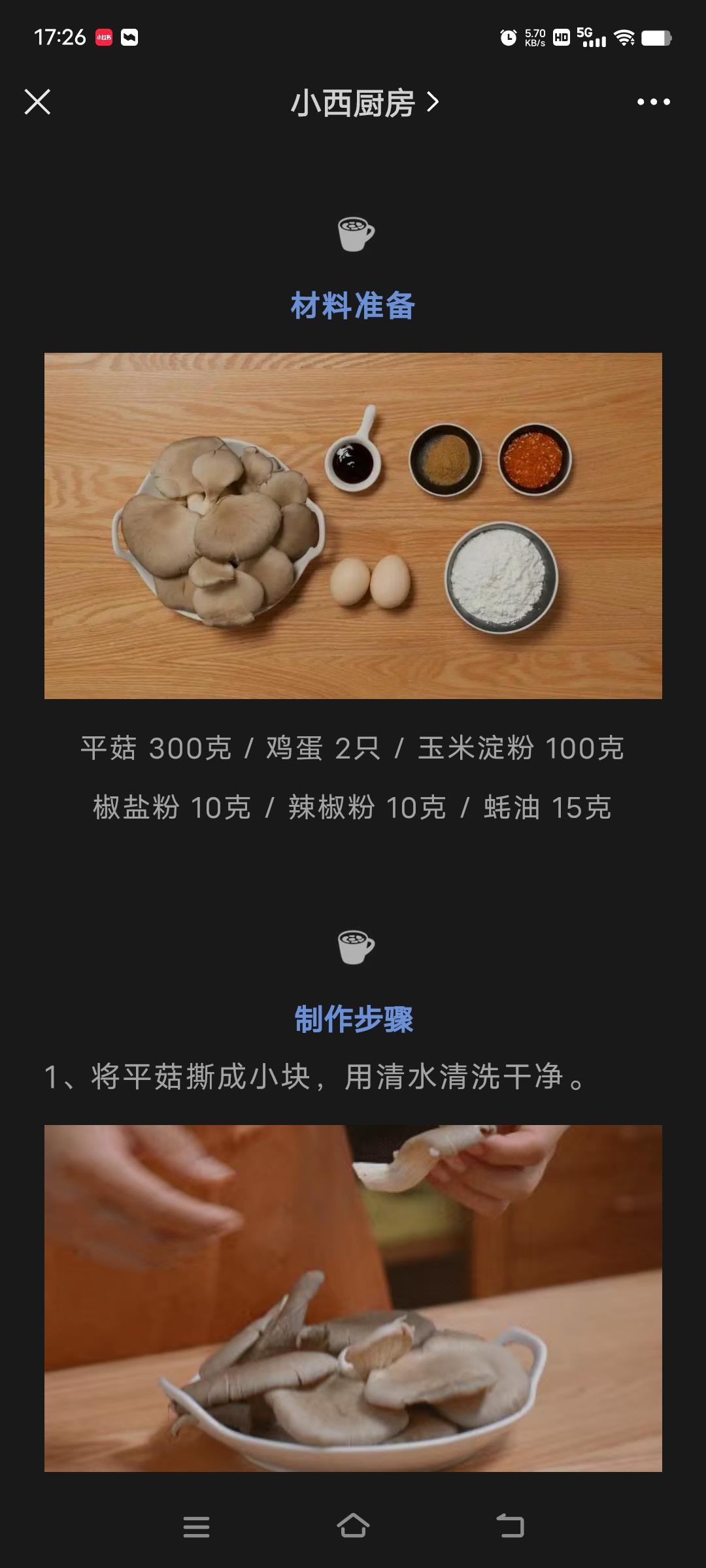Open the mushroom tearing step photo
Screen dimensions: 706x1568
click(353, 1298)
